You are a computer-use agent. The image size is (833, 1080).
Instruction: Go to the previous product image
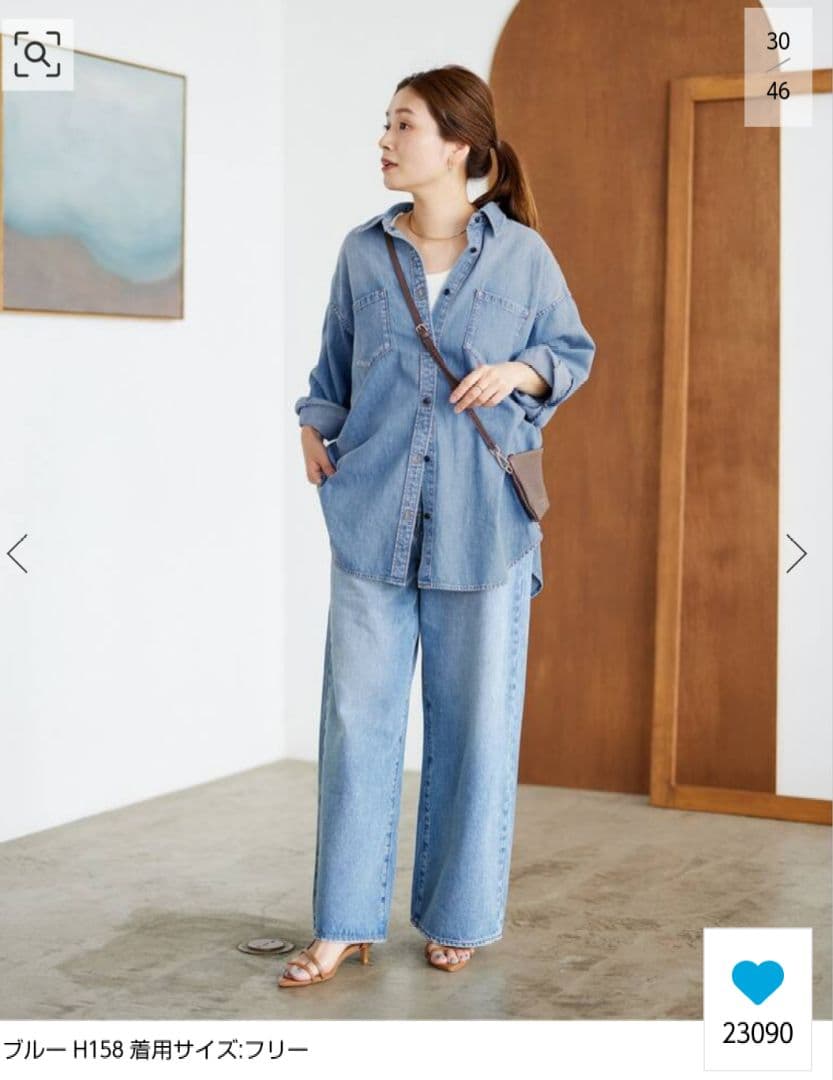point(17,553)
